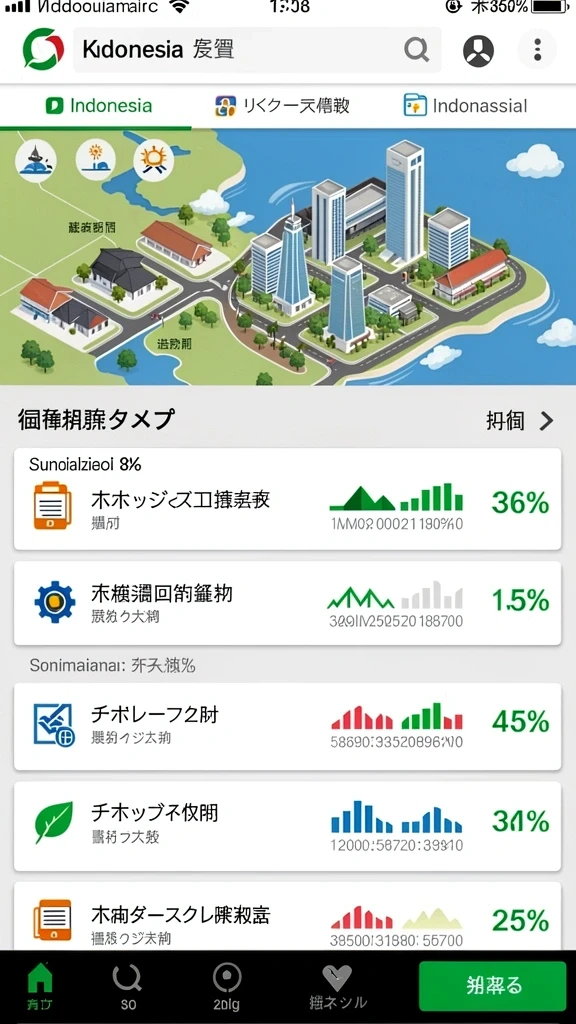Open the leaf card showing 34%
This screenshot has height=1024, width=576.
coord(287,826)
